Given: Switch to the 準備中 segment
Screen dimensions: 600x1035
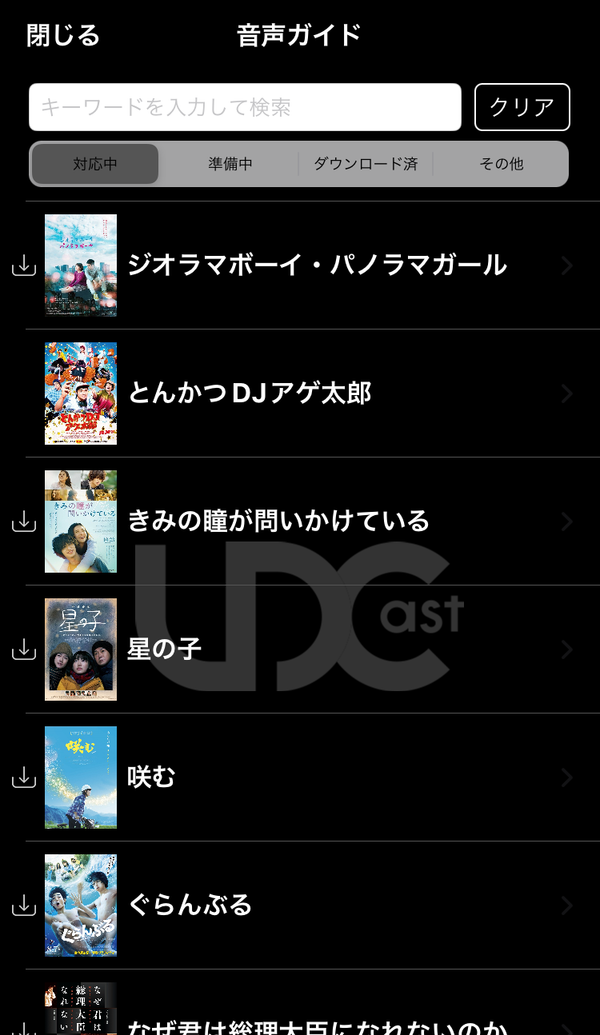Looking at the screenshot, I should (x=230, y=164).
